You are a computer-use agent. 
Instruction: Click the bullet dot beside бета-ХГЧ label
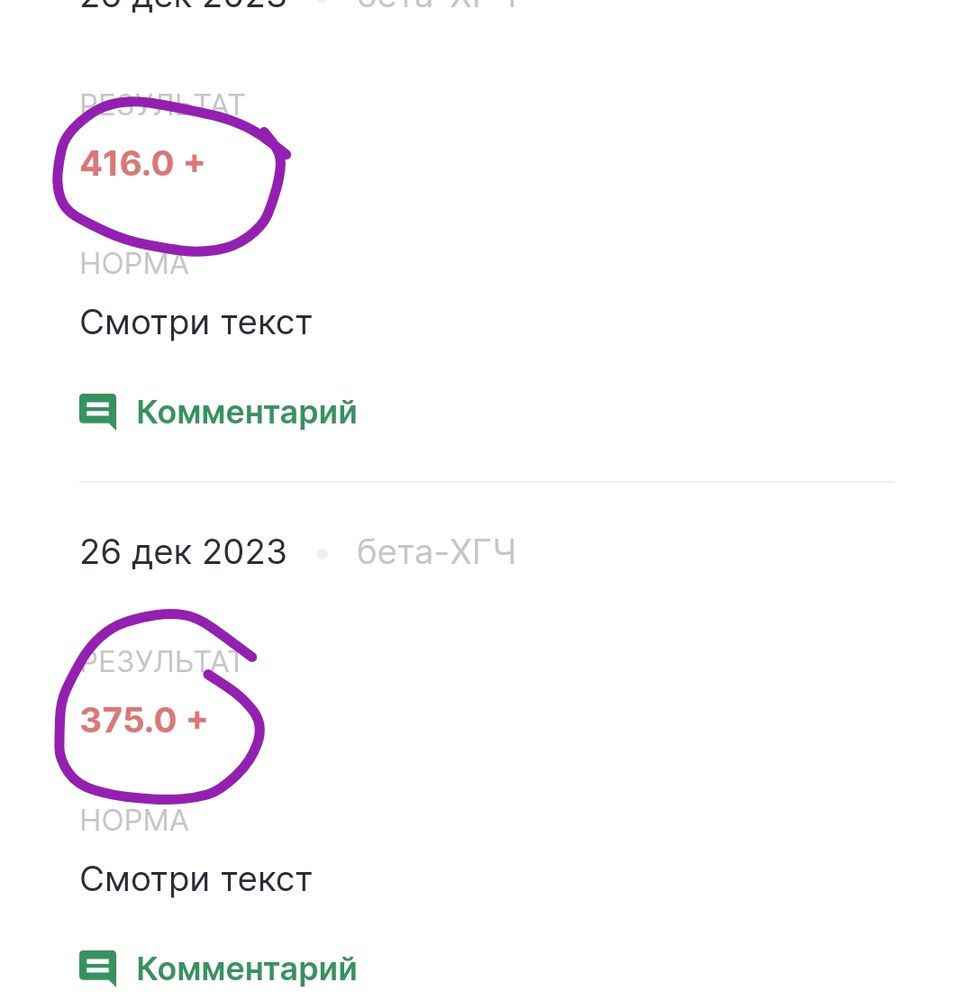click(321, 551)
